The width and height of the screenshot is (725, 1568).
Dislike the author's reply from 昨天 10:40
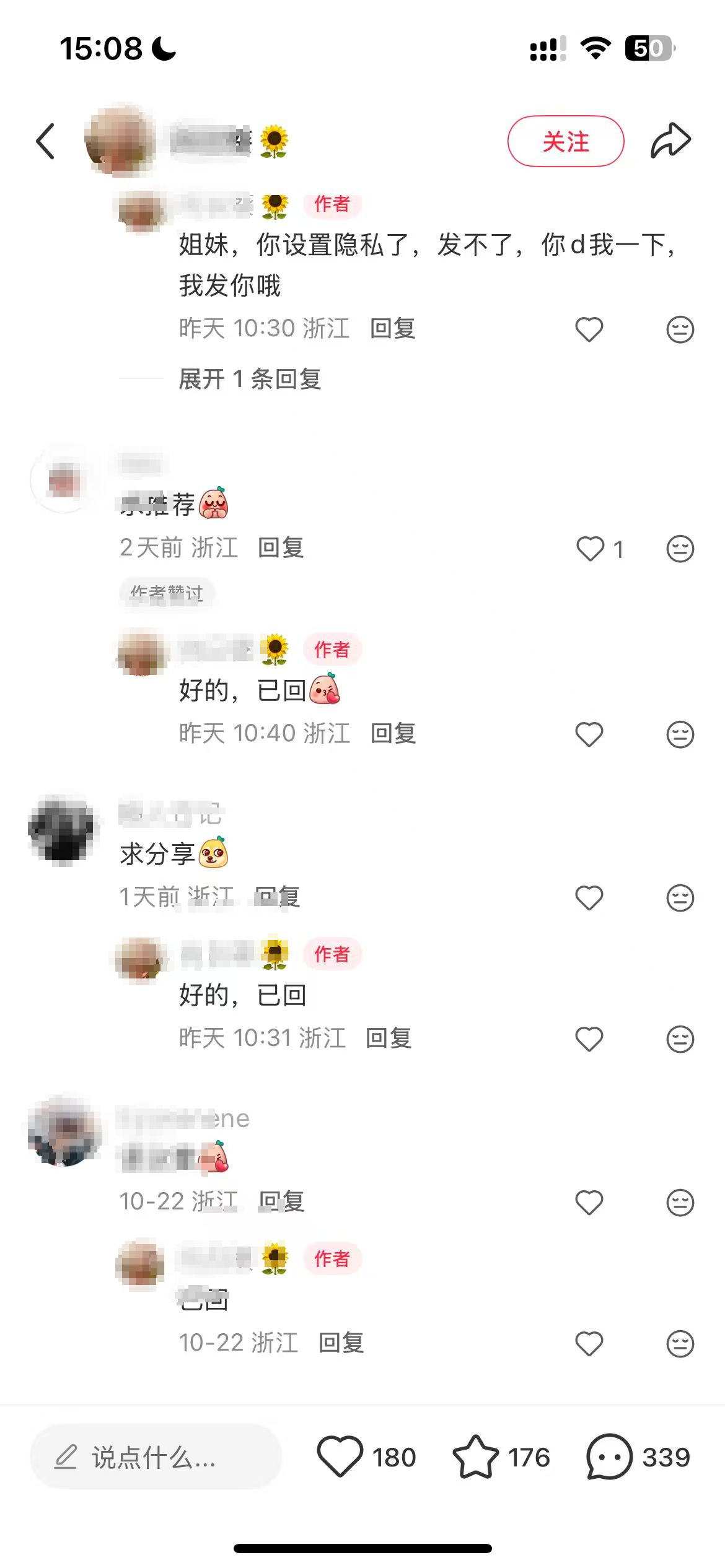point(680,734)
